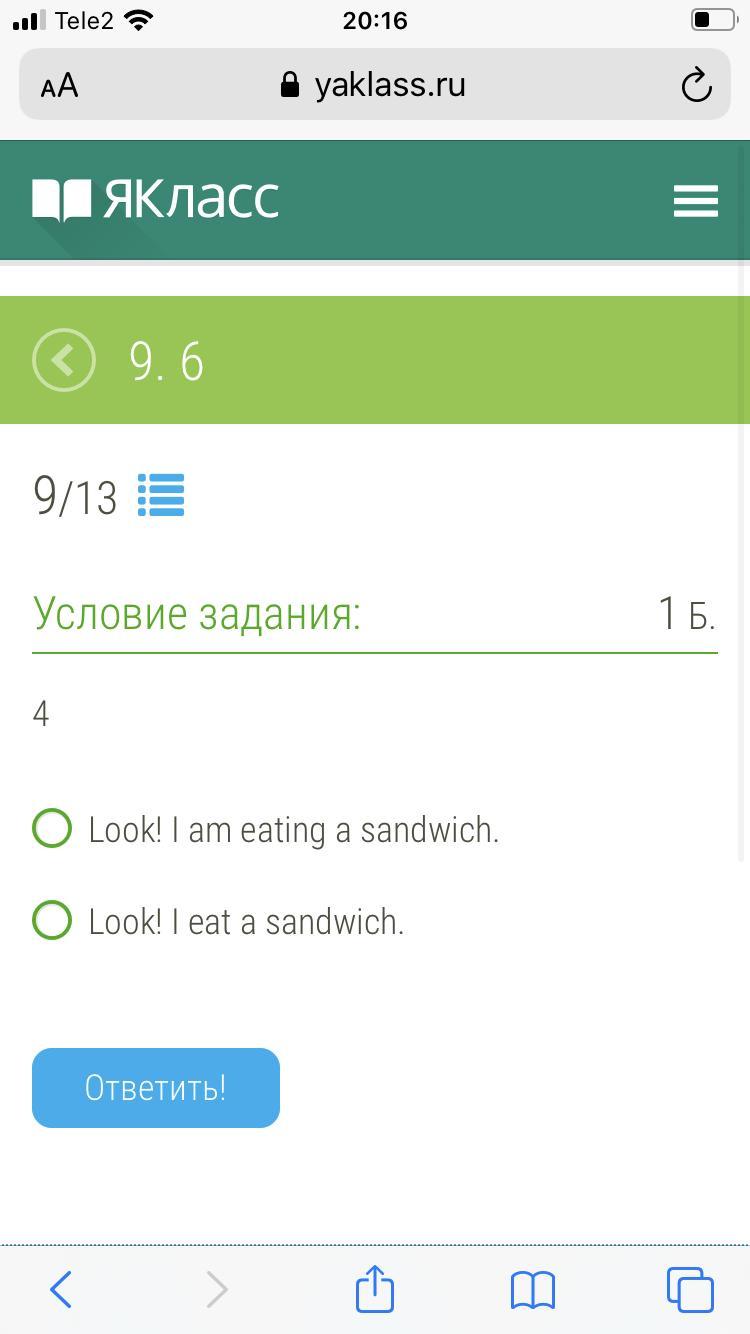Open the hamburger menu
Image resolution: width=750 pixels, height=1334 pixels.
pos(695,200)
